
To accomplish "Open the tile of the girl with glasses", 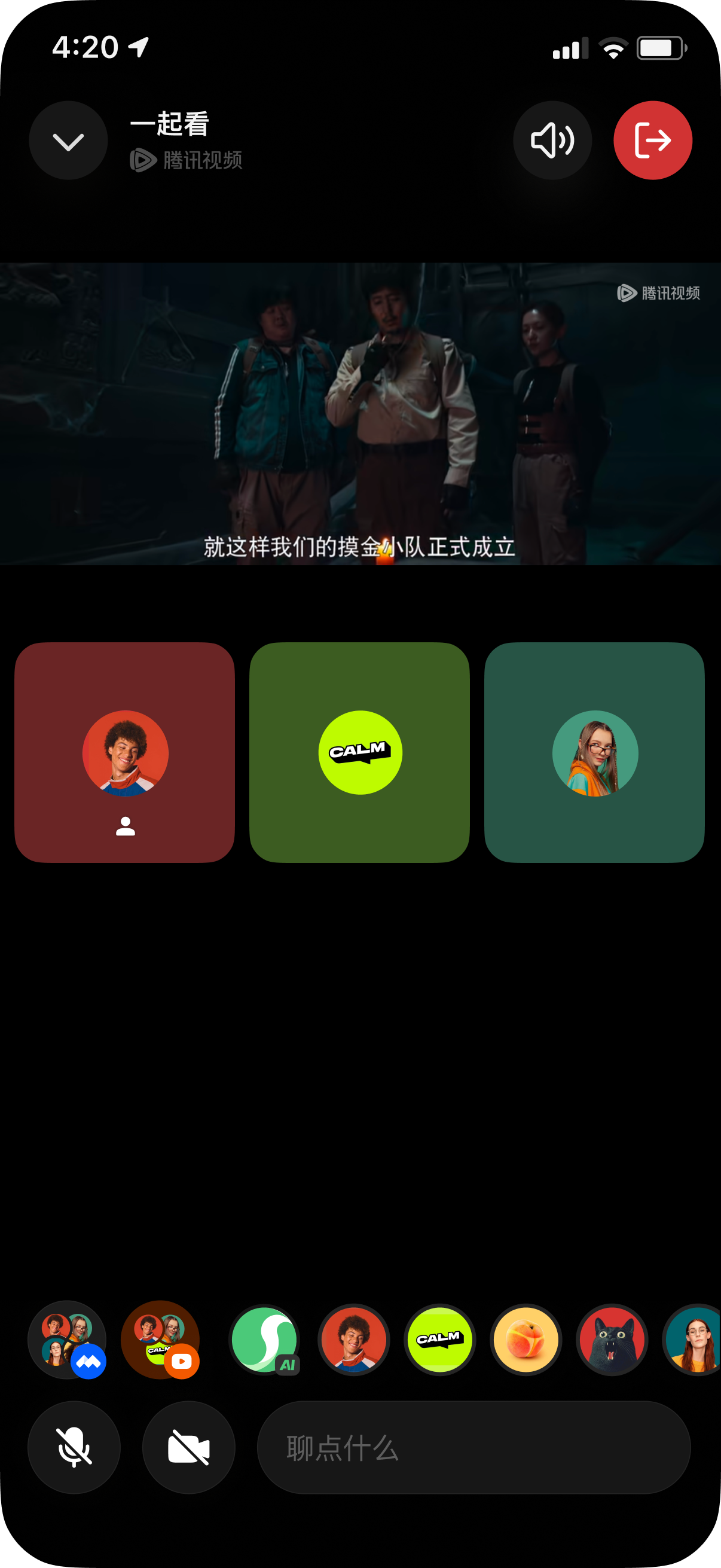I will 594,752.
